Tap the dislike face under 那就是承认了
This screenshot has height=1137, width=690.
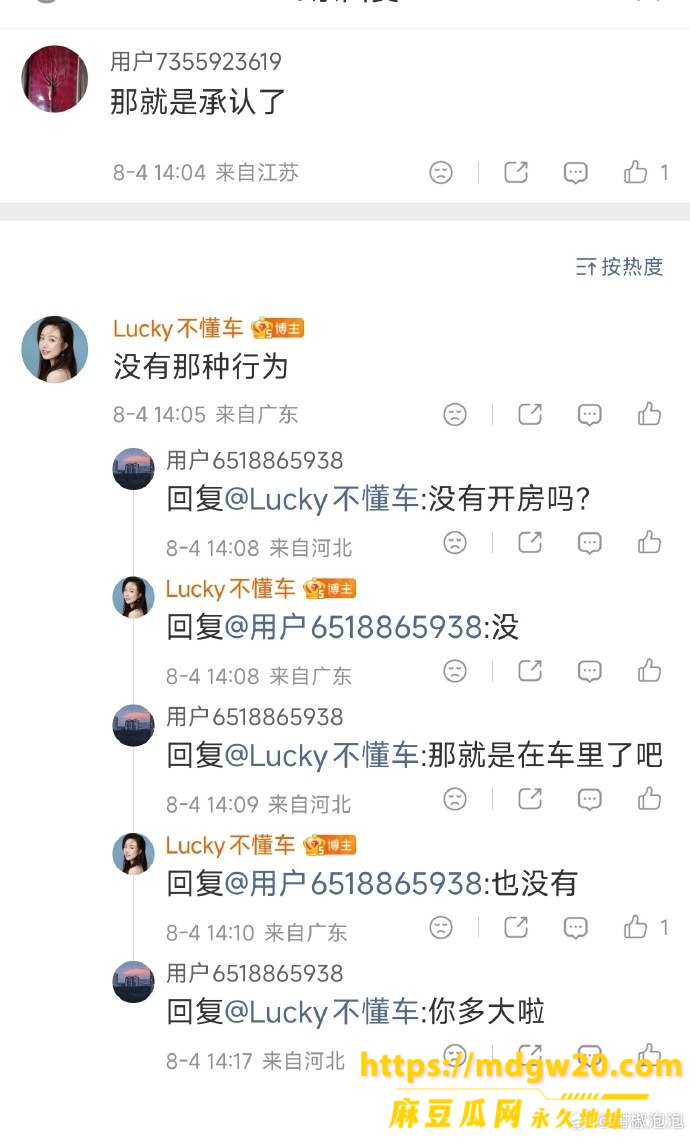coord(441,172)
